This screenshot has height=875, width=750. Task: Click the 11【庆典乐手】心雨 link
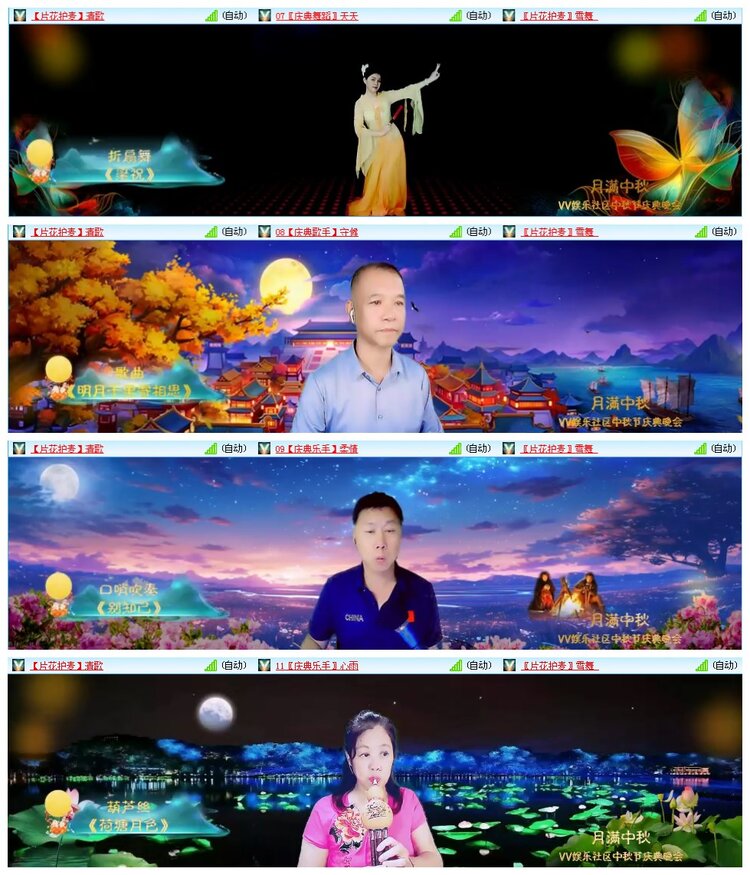pos(315,665)
